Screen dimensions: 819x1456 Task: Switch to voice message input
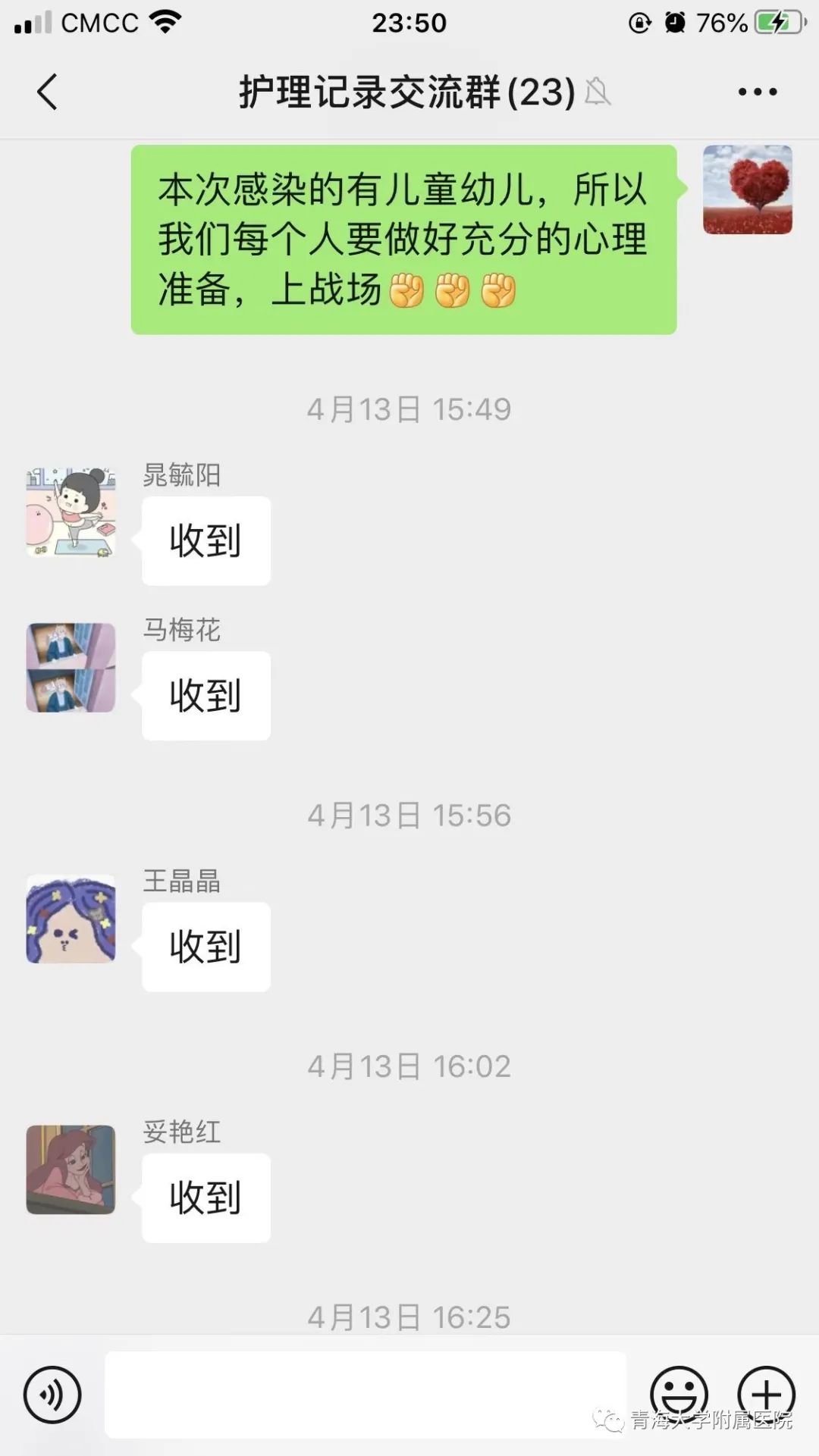52,1394
